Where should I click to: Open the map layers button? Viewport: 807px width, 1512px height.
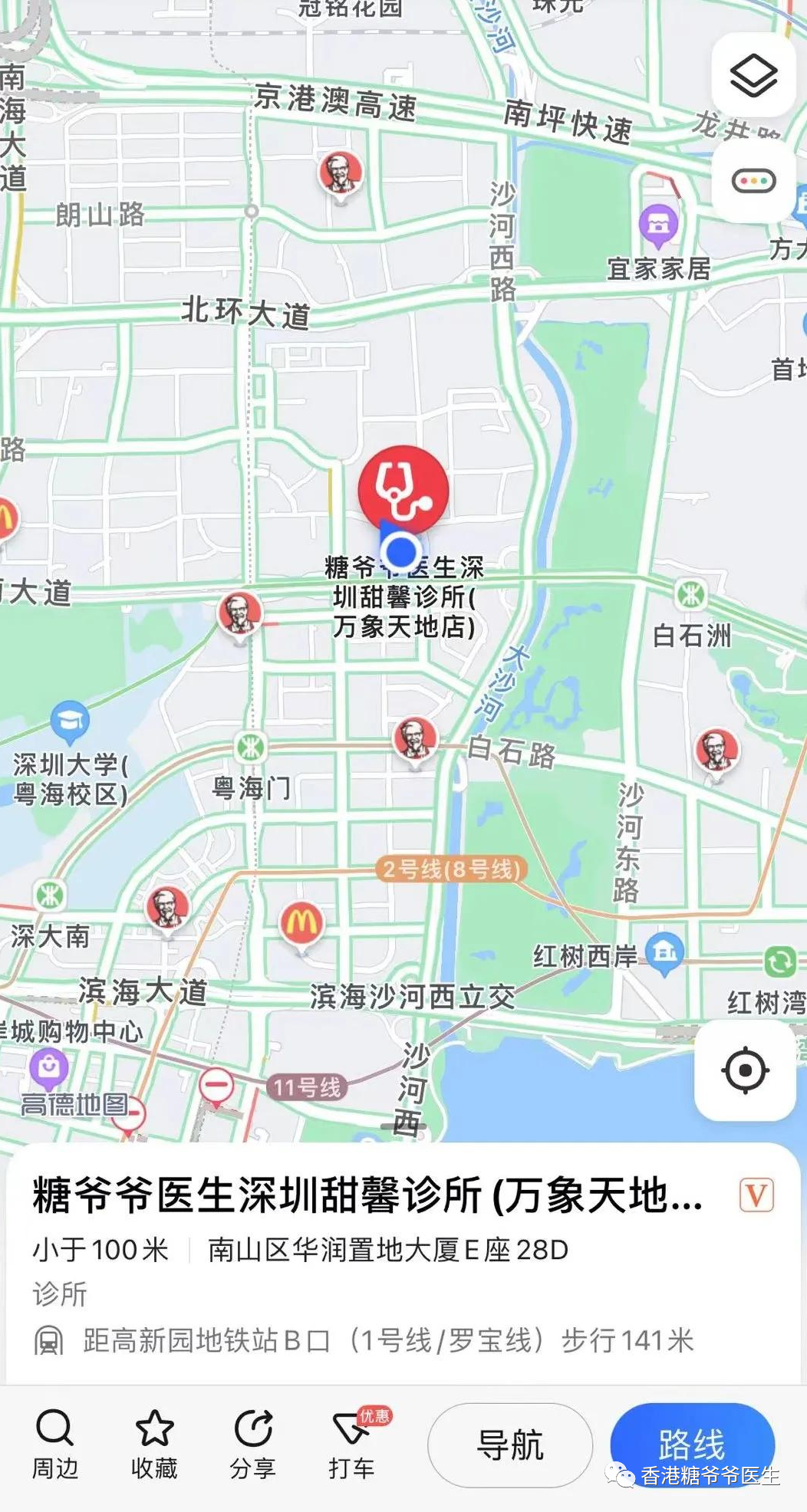pyautogui.click(x=753, y=75)
